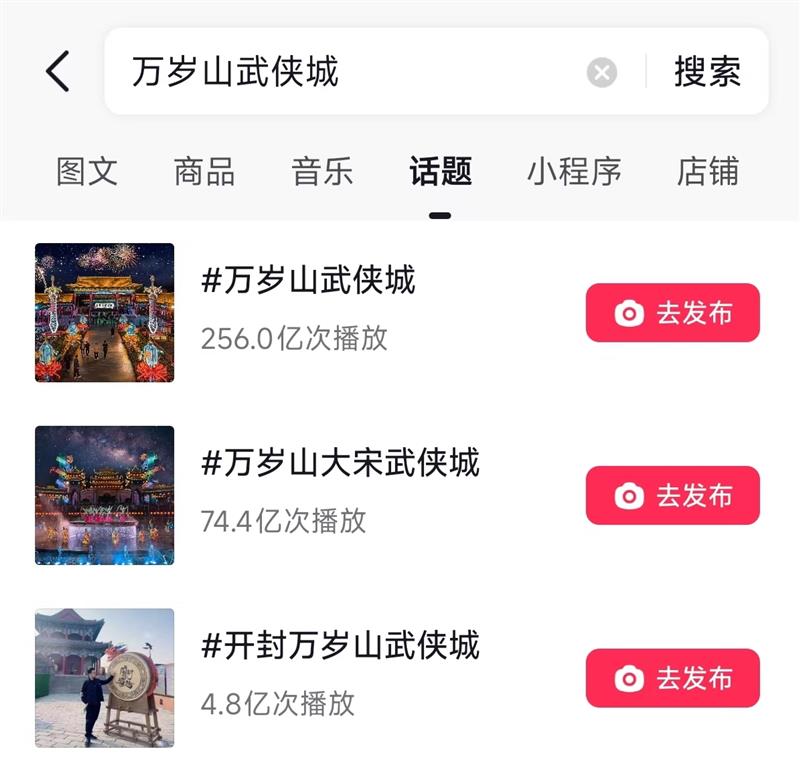This screenshot has width=800, height=773.
Task: Open the topic #万岁山武侠城
Action: pyautogui.click(x=308, y=280)
